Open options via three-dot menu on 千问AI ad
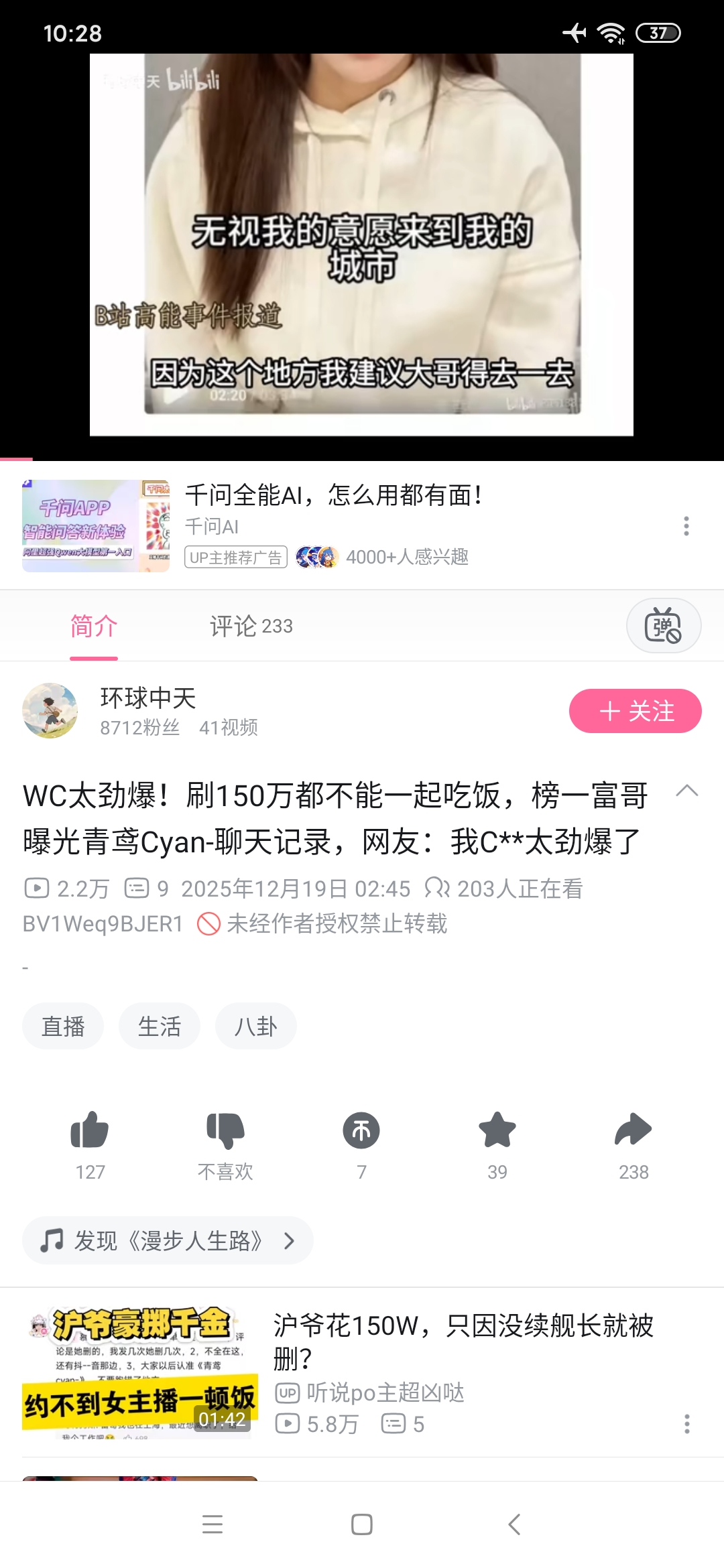 [685, 527]
